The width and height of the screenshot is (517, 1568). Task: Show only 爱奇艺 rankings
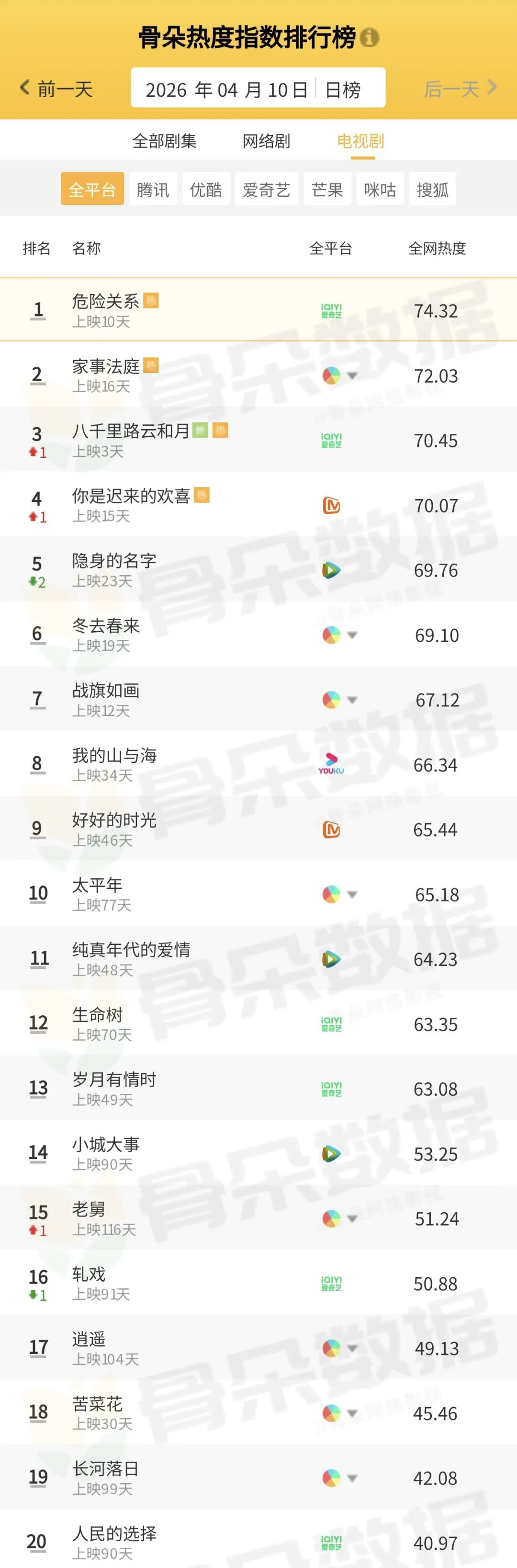[266, 189]
